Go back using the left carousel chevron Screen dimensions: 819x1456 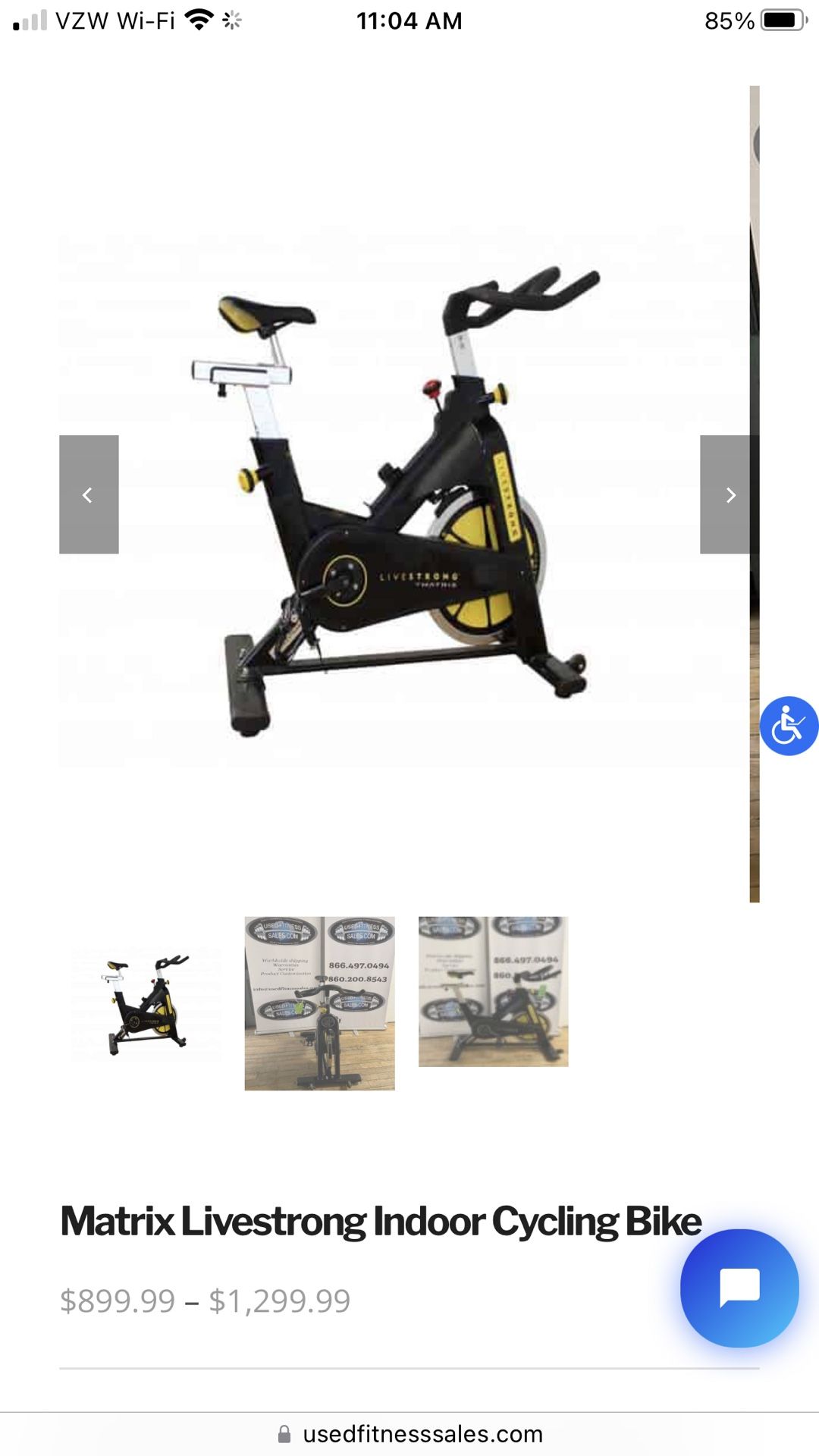[89, 494]
